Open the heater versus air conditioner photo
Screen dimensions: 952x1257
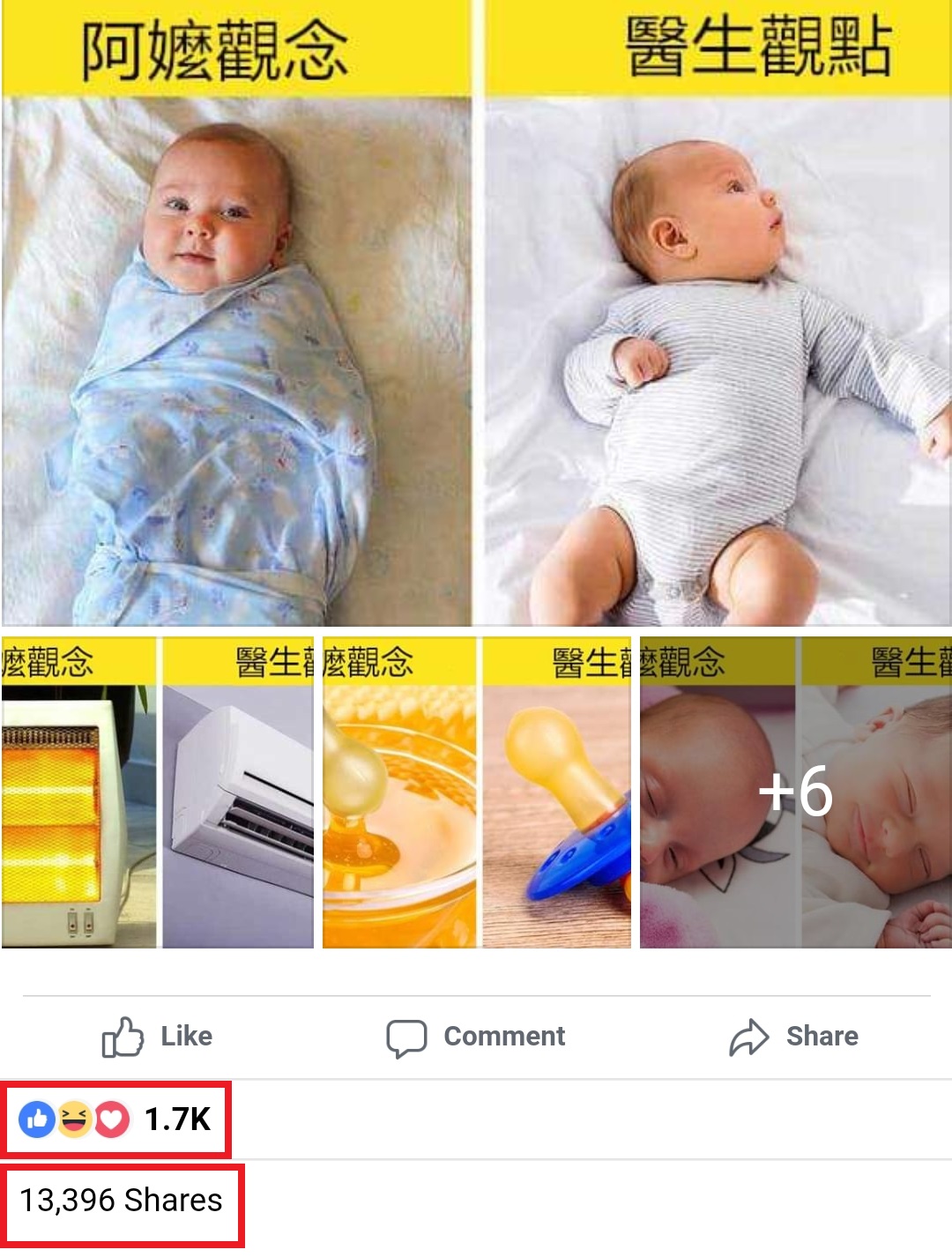click(157, 793)
